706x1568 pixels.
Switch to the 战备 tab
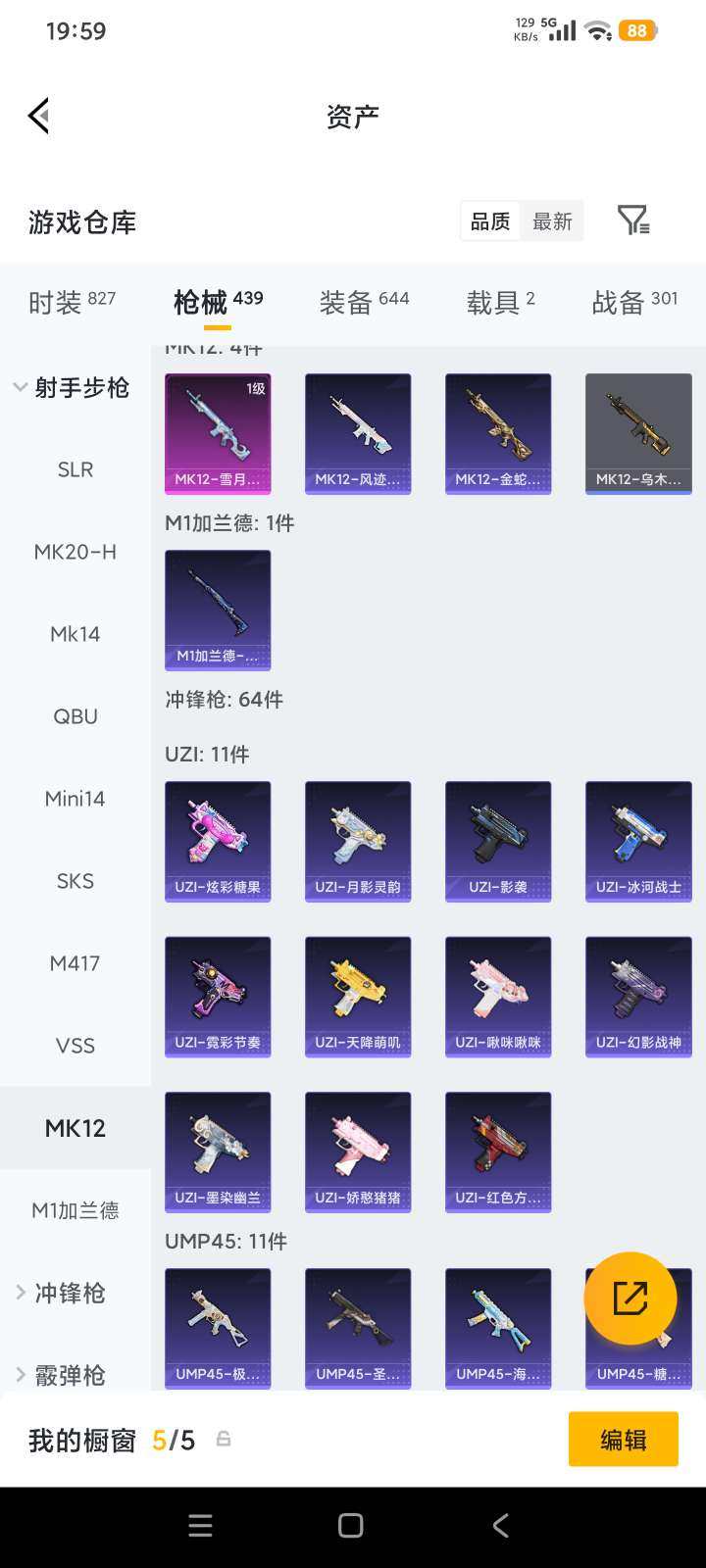click(634, 302)
